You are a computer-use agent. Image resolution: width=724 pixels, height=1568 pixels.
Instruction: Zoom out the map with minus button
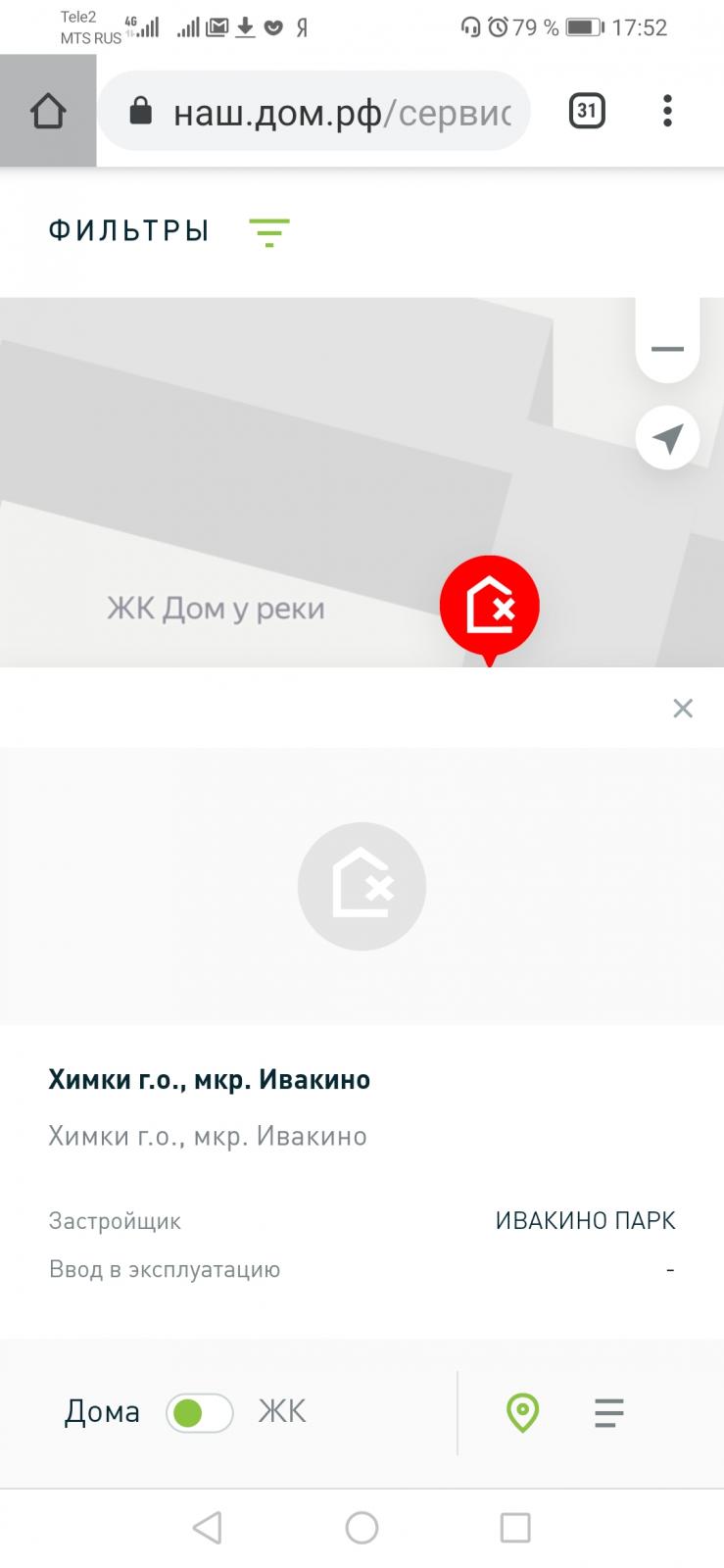pos(667,349)
